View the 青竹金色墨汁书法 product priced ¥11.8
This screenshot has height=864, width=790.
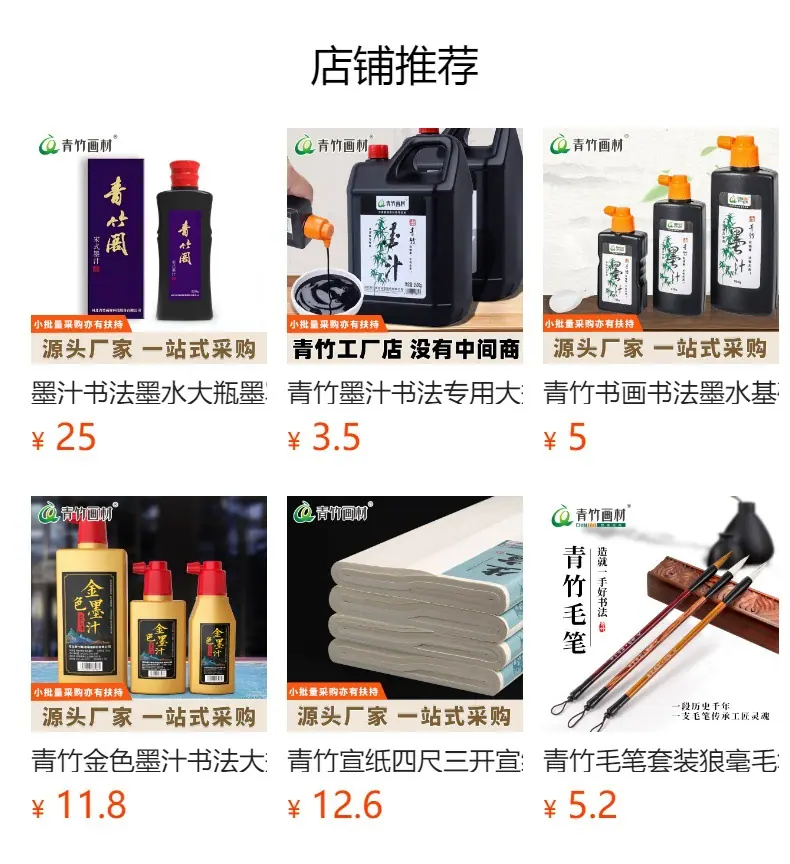coord(149,659)
